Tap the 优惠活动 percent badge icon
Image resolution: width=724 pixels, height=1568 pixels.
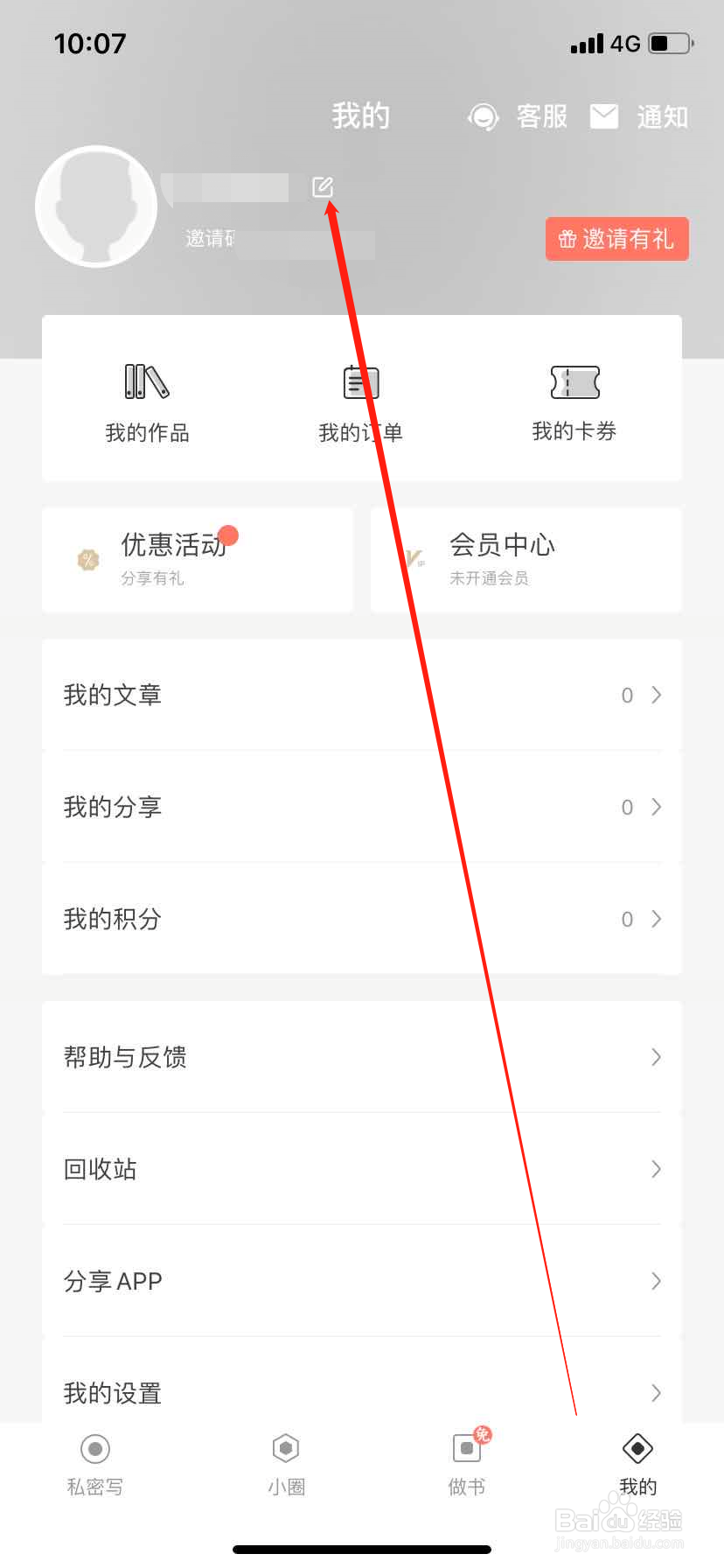tap(87, 560)
